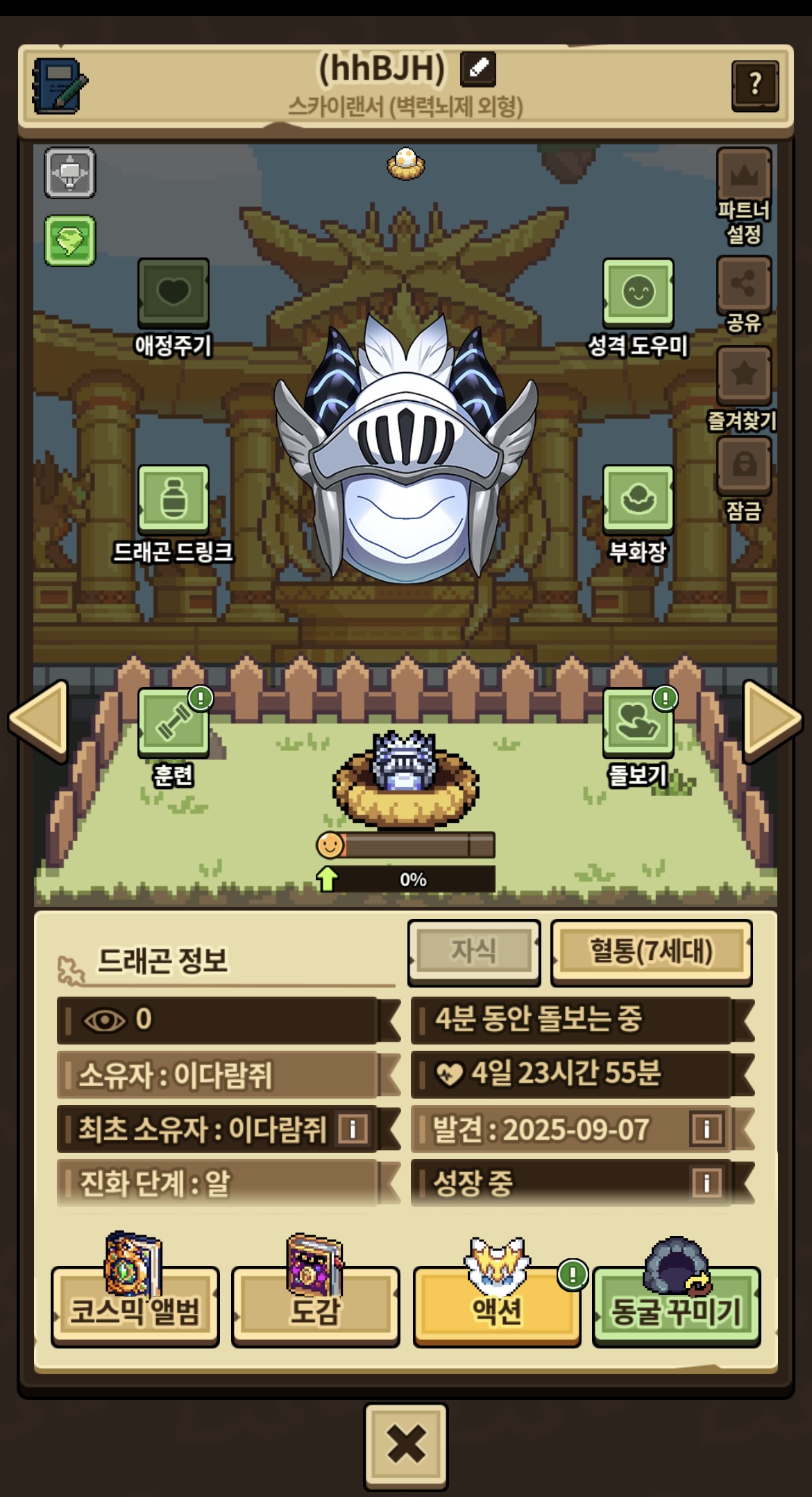
Task: Use 드래곤 드링크 on the dragon
Action: pyautogui.click(x=173, y=498)
